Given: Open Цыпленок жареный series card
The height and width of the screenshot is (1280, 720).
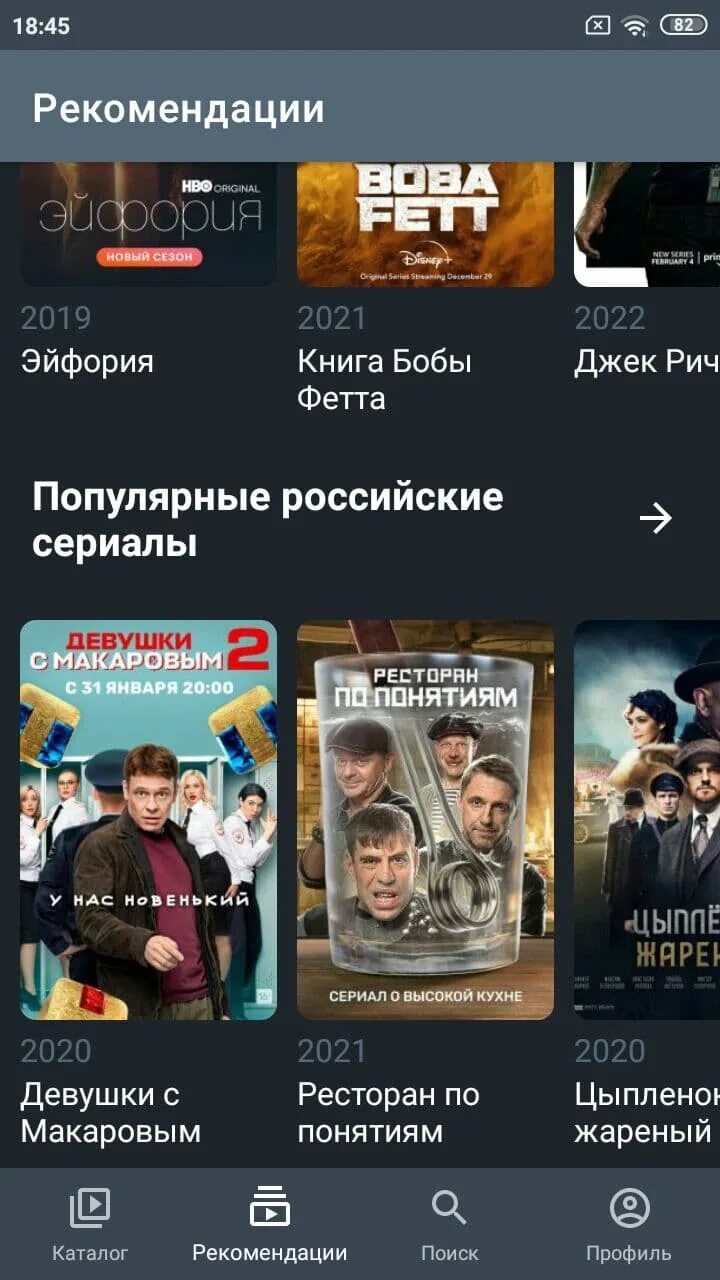Looking at the screenshot, I should tap(646, 820).
